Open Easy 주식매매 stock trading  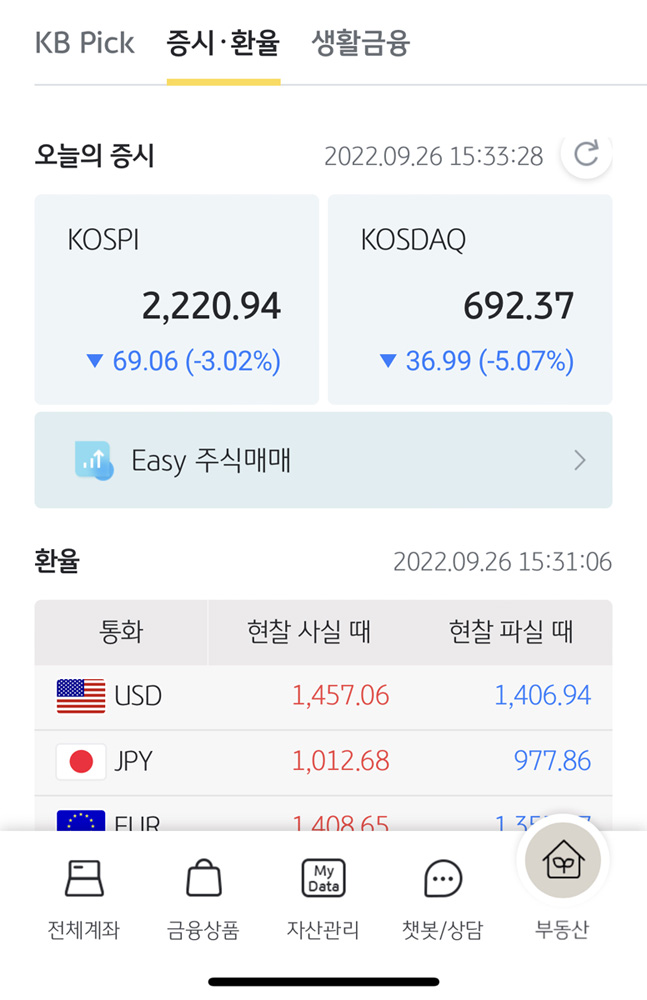pyautogui.click(x=323, y=460)
